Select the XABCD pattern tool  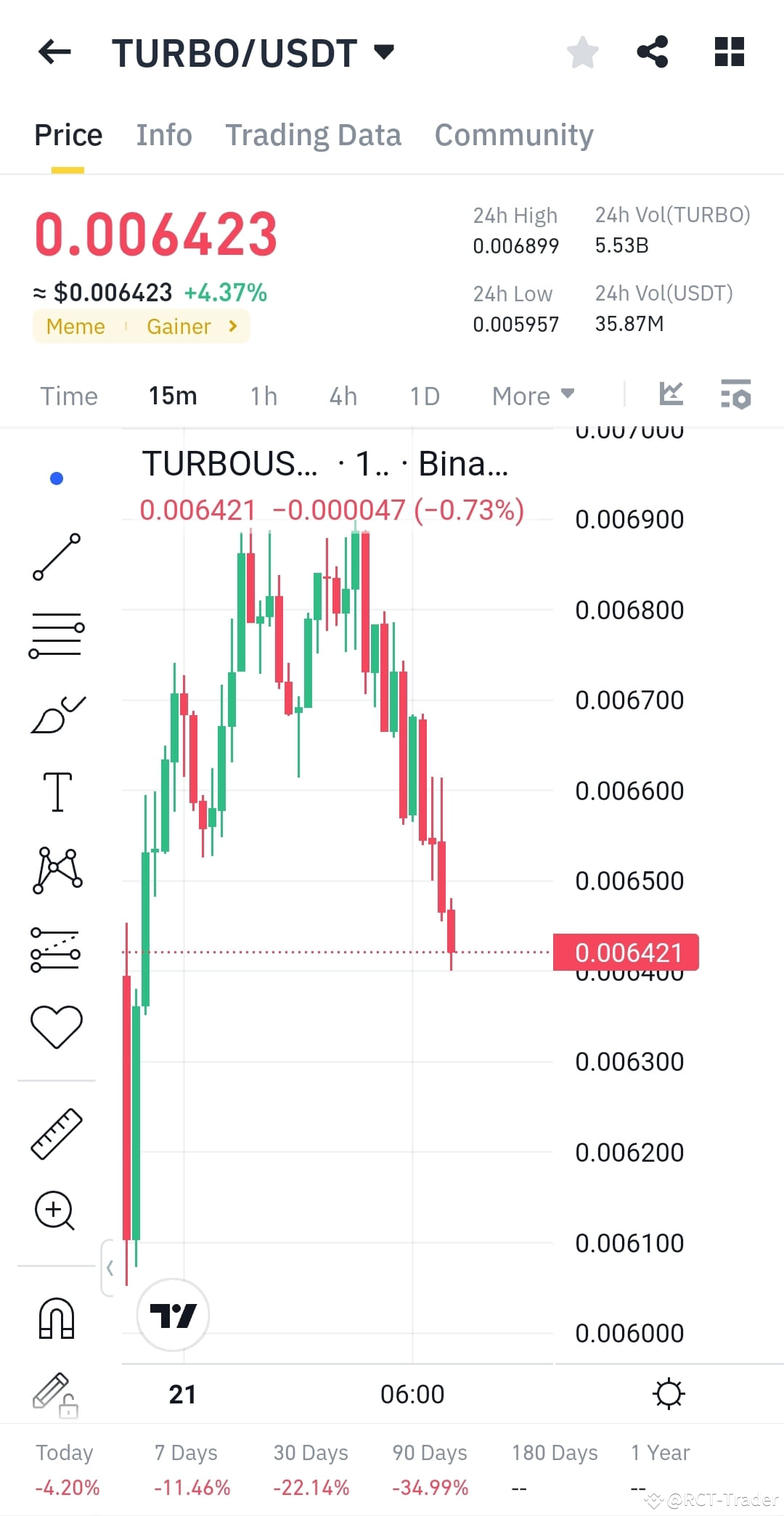(57, 871)
